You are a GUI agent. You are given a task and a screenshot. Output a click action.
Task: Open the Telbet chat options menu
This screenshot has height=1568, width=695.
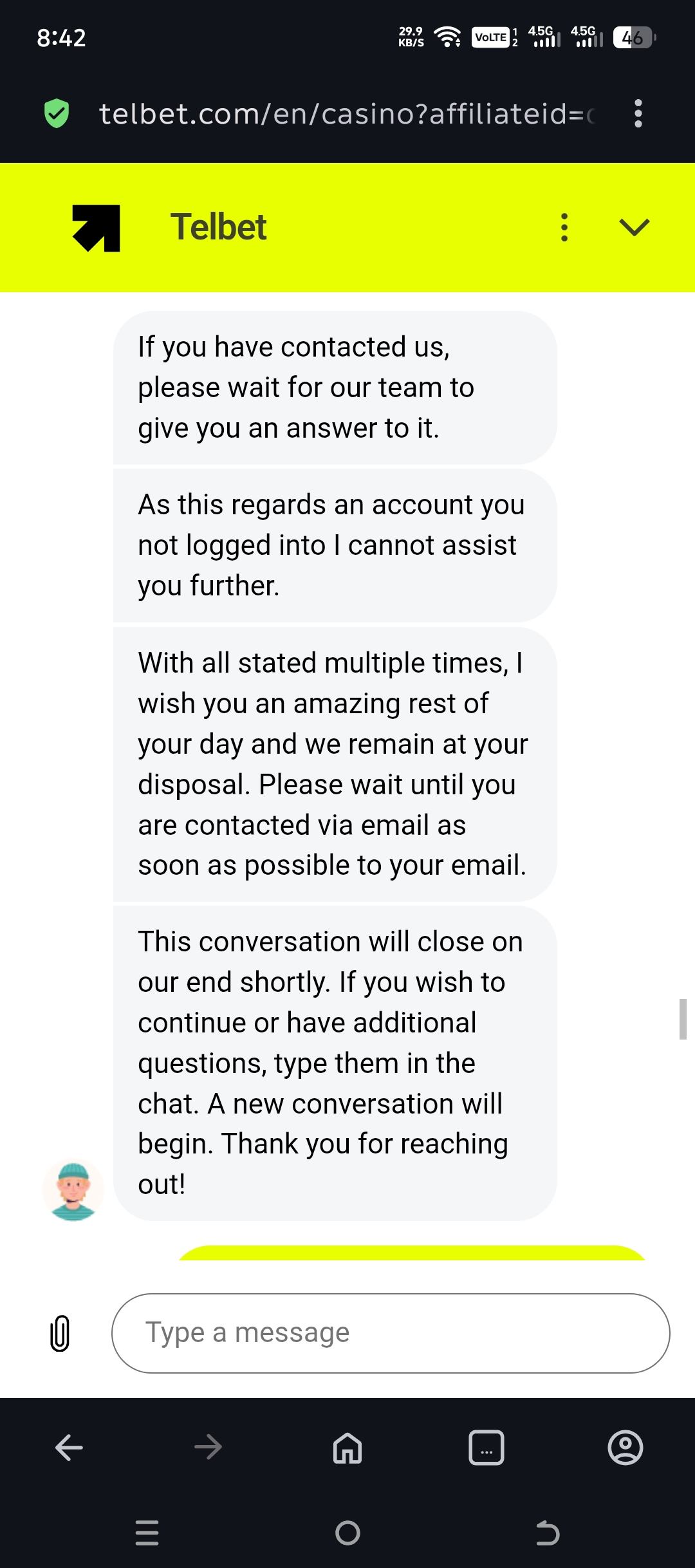click(x=564, y=227)
